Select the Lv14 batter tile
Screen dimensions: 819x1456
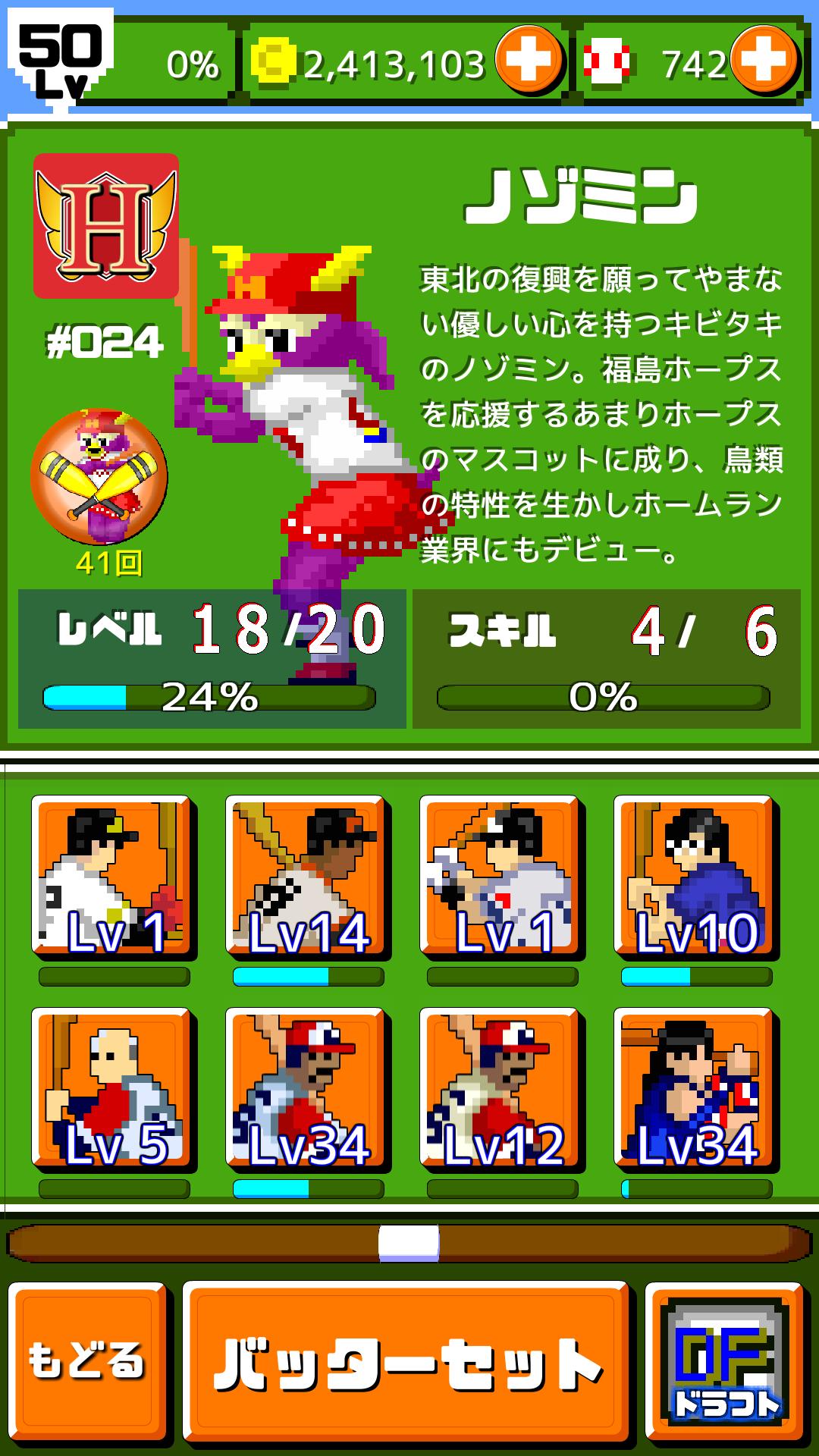(305, 876)
